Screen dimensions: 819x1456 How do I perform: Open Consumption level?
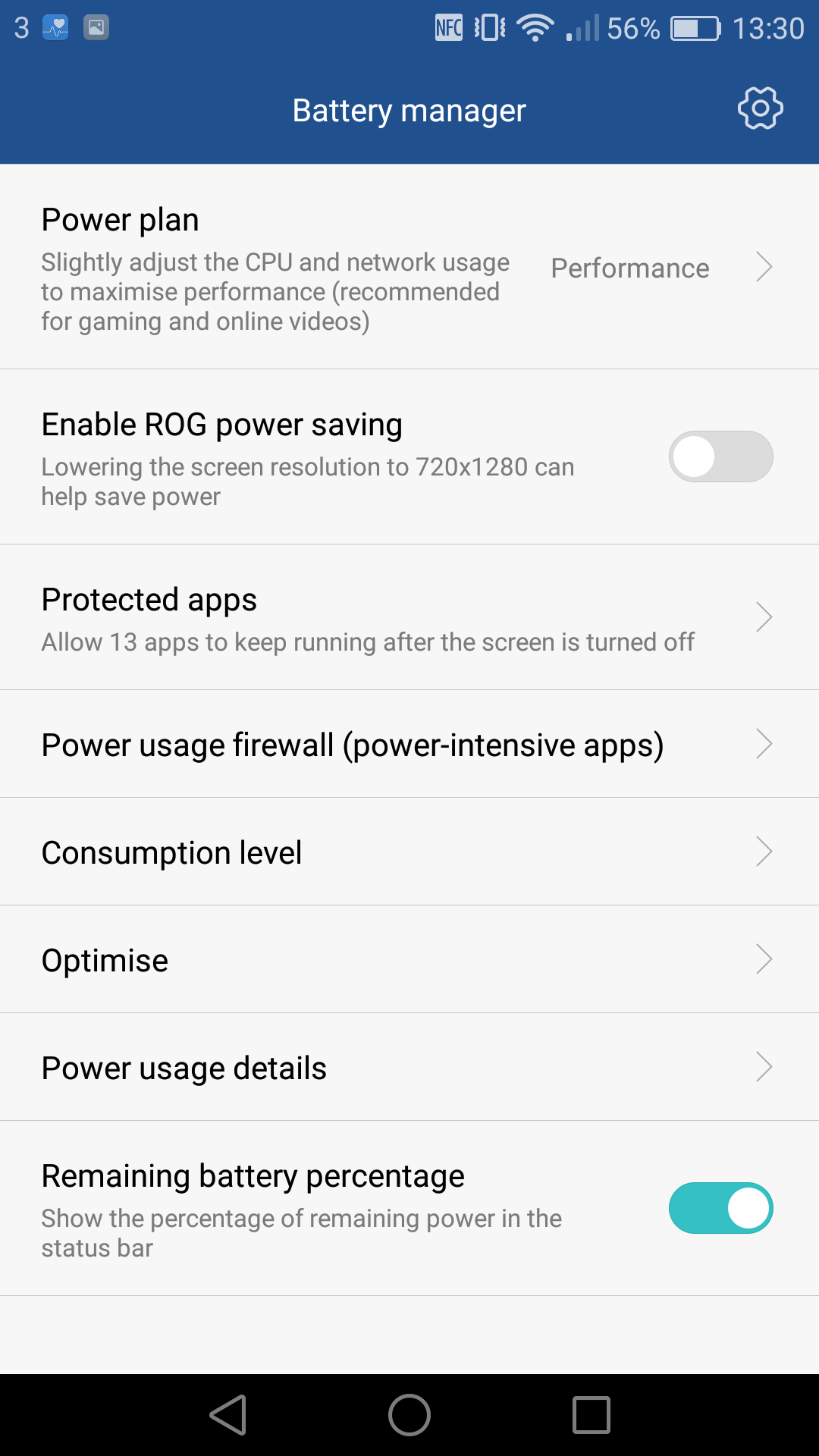coord(409,852)
